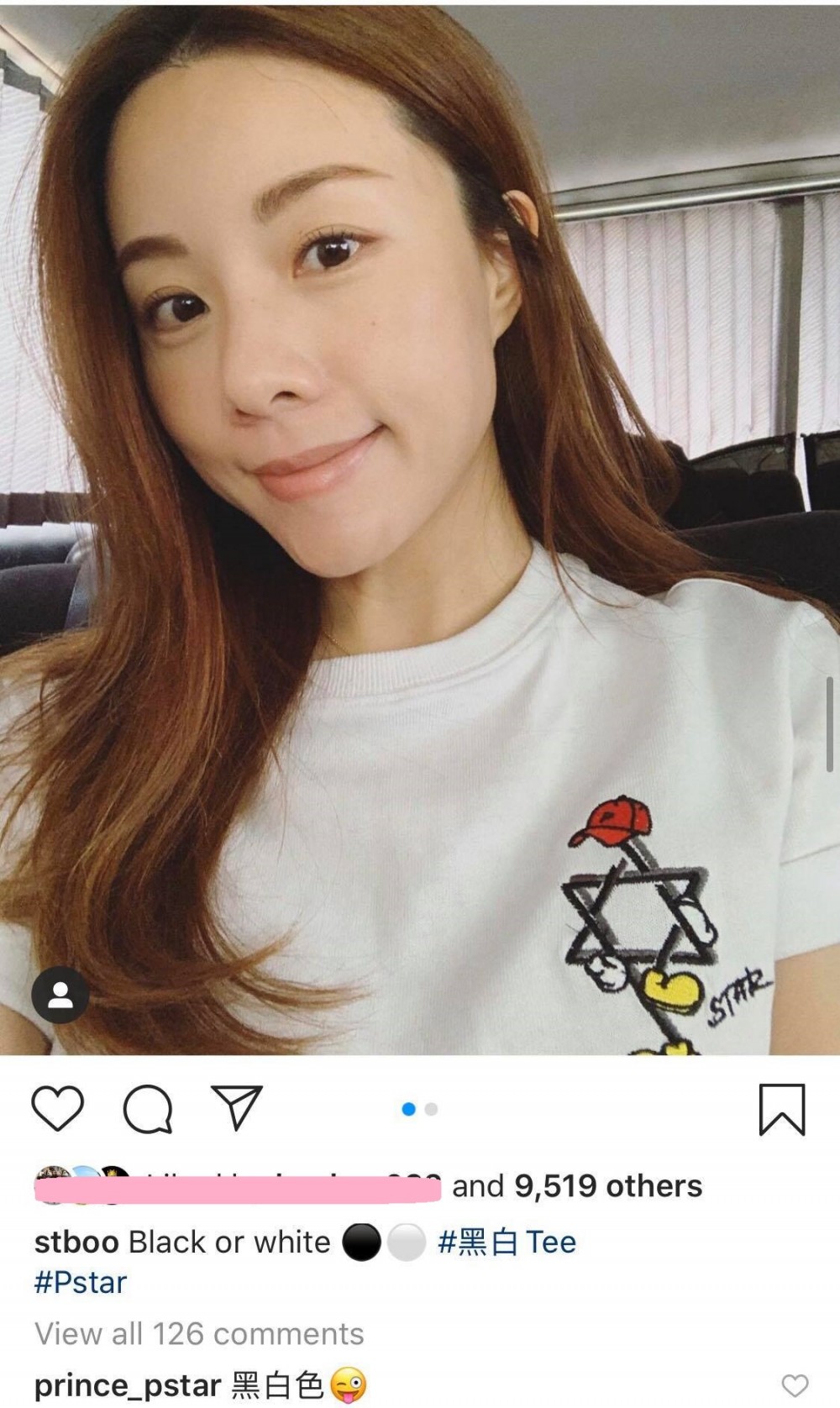
Task: Share the post using the paper plane icon
Action: point(238,1107)
